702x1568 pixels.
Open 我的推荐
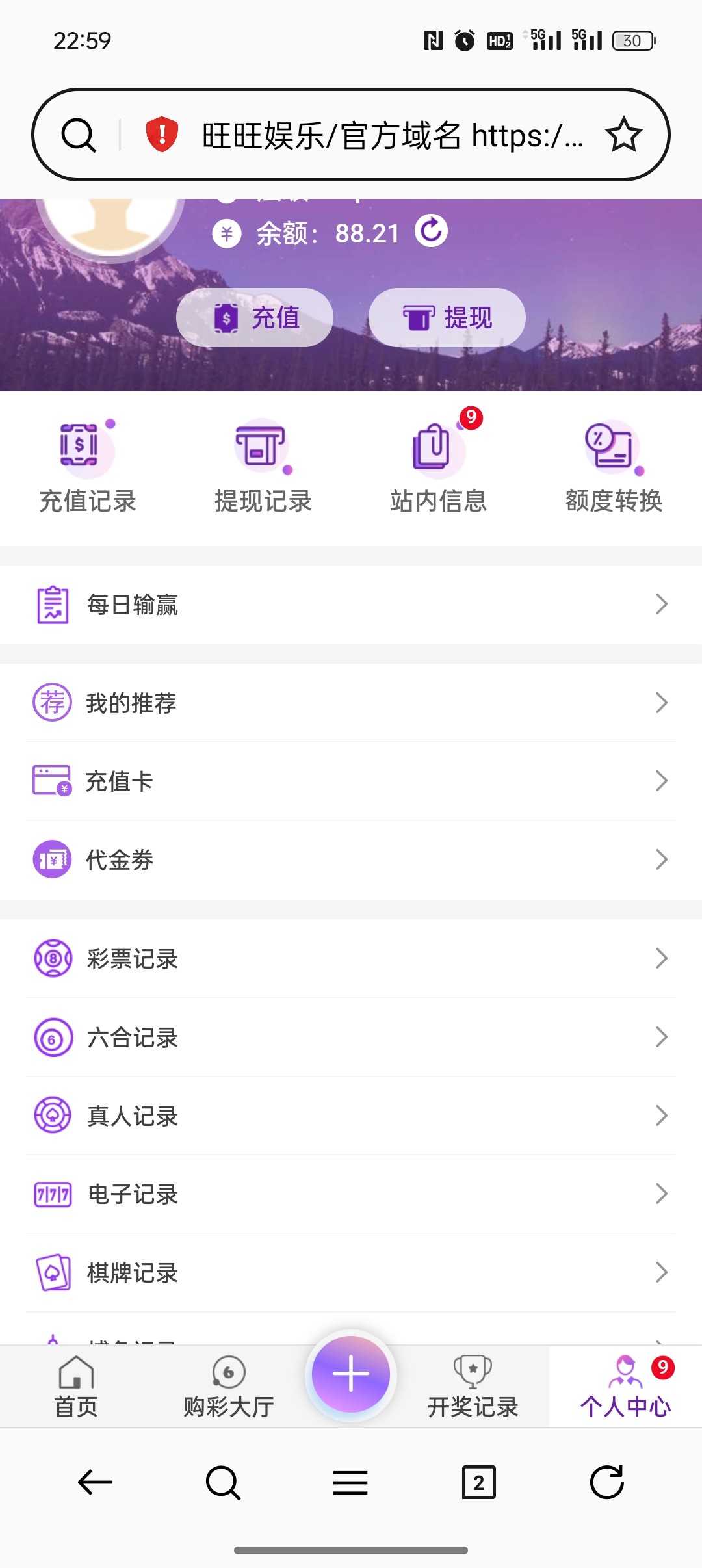click(351, 703)
